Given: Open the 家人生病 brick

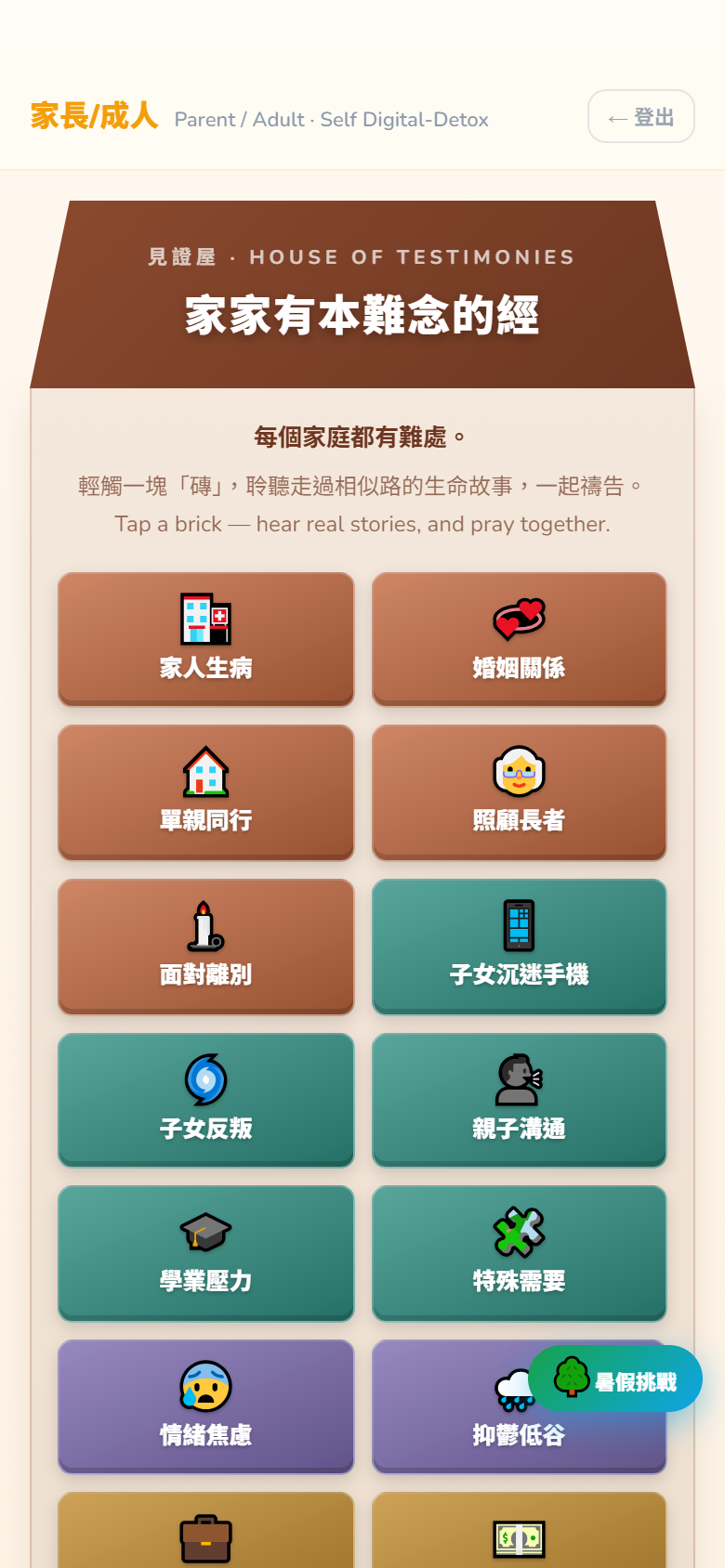Looking at the screenshot, I should coord(205,639).
